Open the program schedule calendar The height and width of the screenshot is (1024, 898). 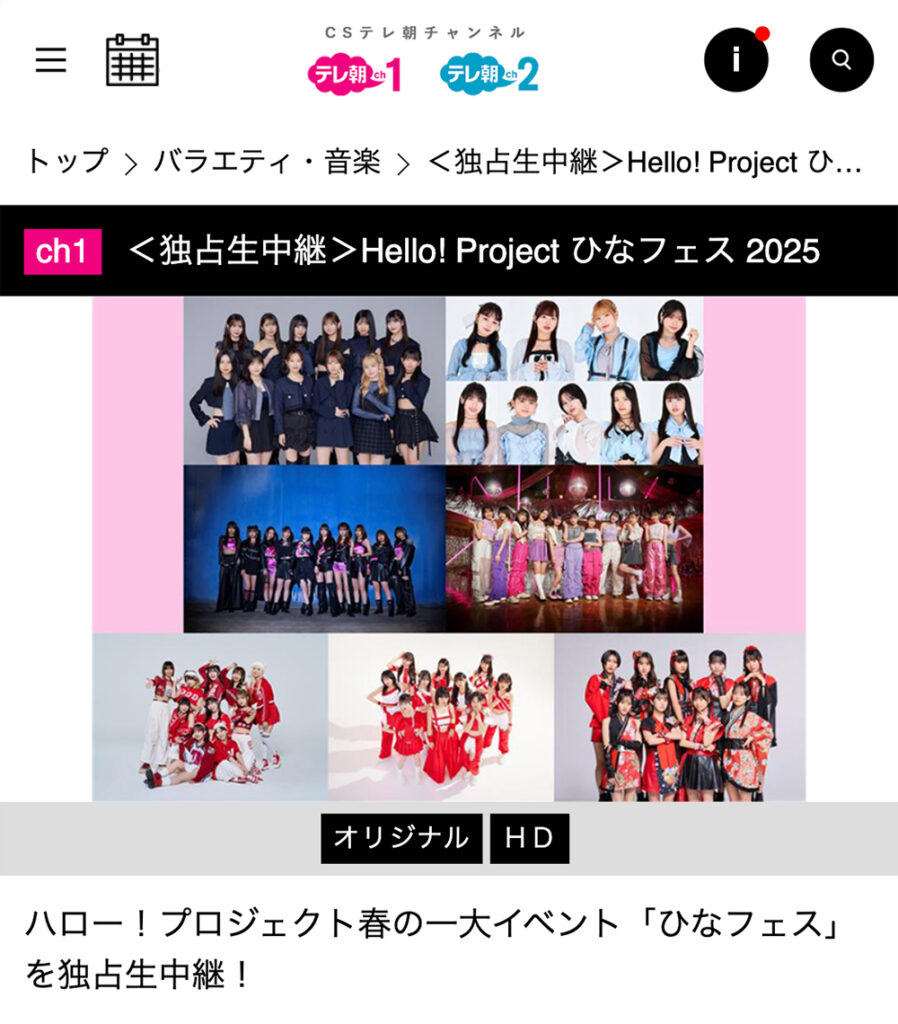coord(132,60)
